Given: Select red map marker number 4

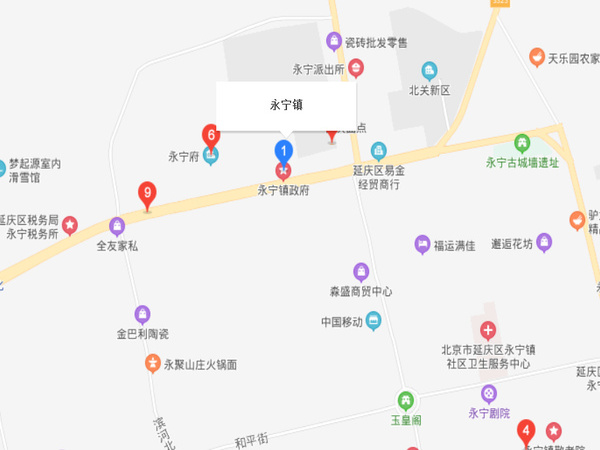Looking at the screenshot, I should (x=526, y=433).
